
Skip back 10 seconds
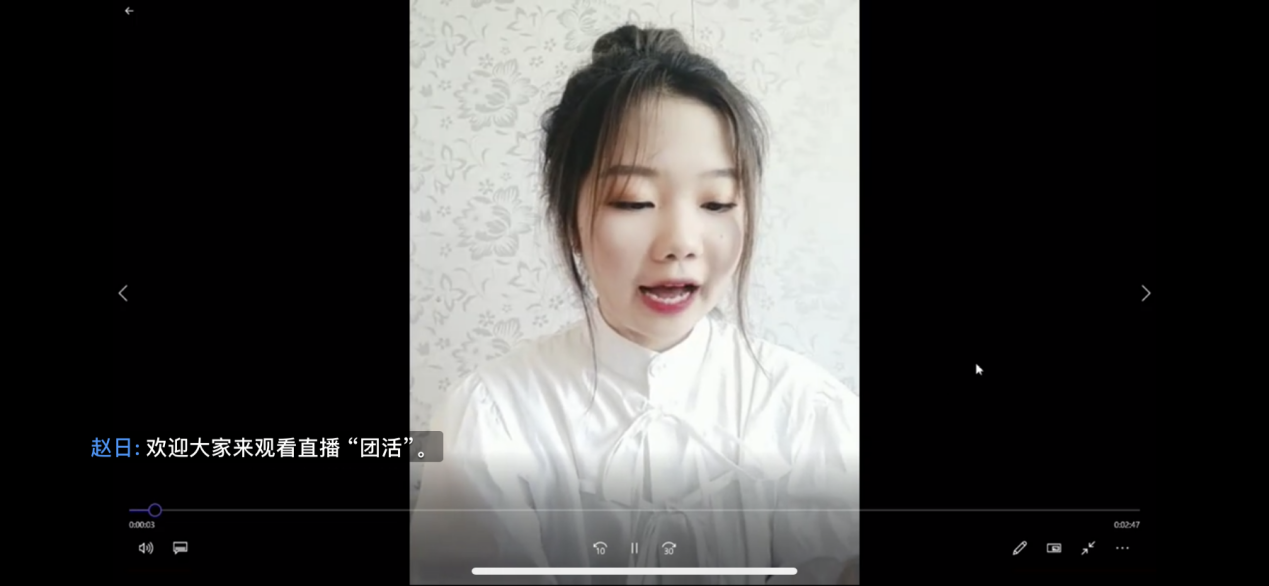click(x=600, y=548)
